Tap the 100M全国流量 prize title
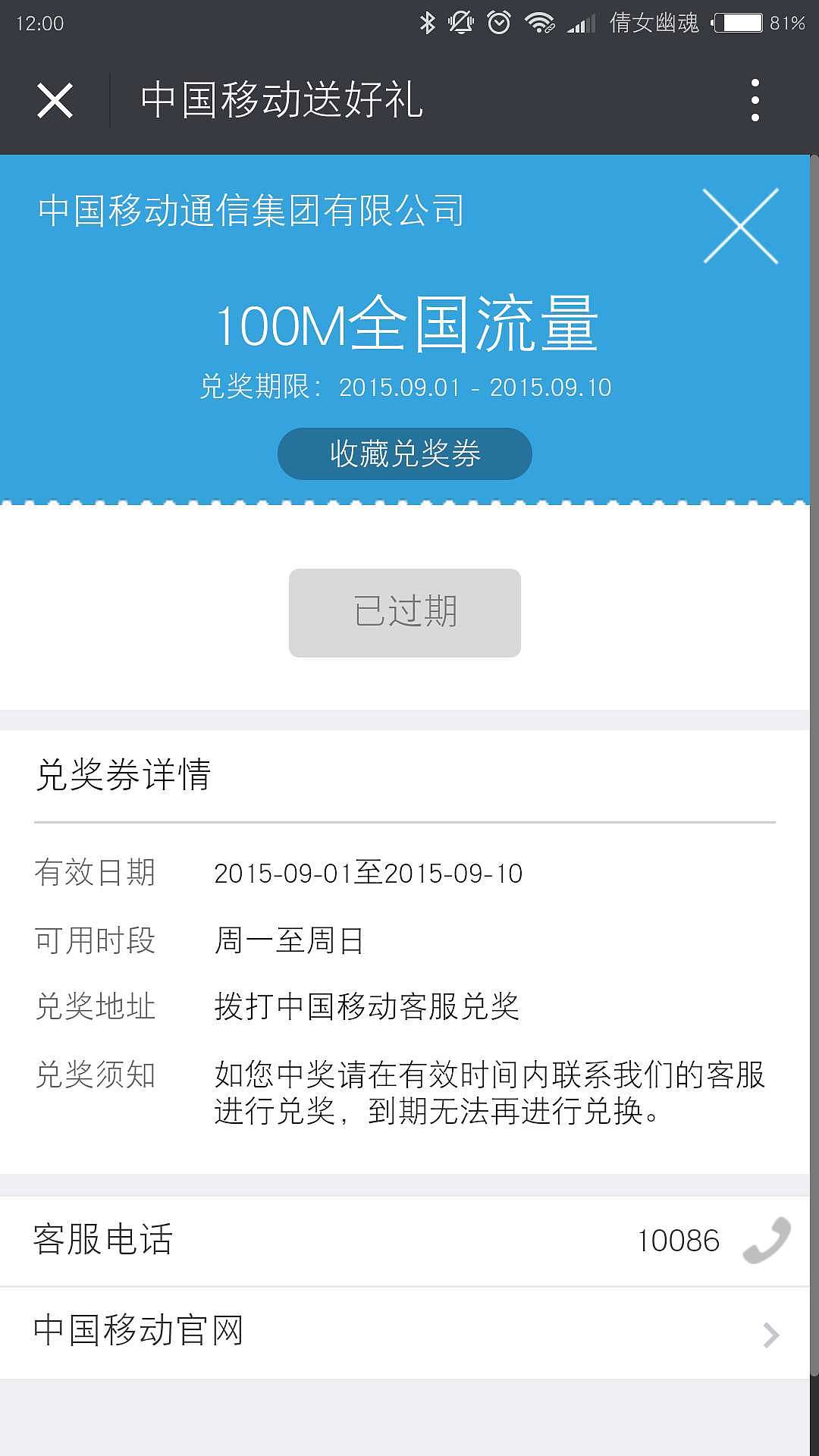 tap(406, 325)
